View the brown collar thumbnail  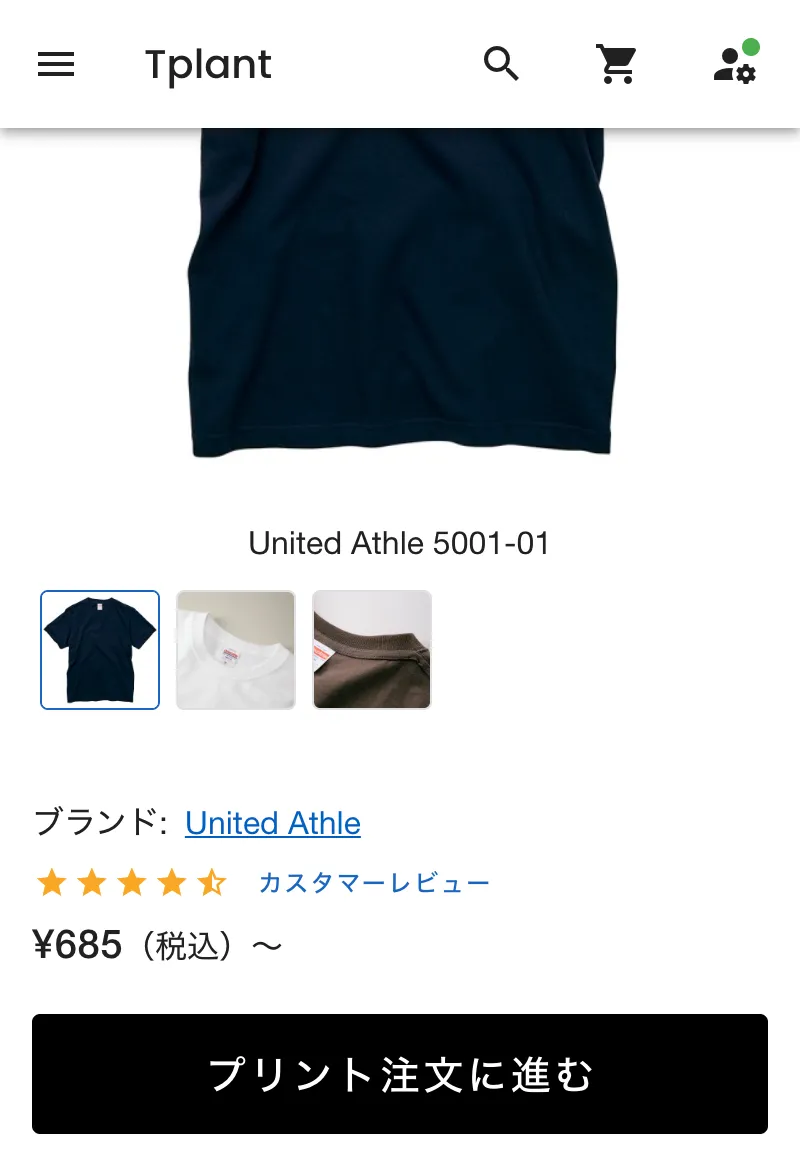(x=372, y=650)
